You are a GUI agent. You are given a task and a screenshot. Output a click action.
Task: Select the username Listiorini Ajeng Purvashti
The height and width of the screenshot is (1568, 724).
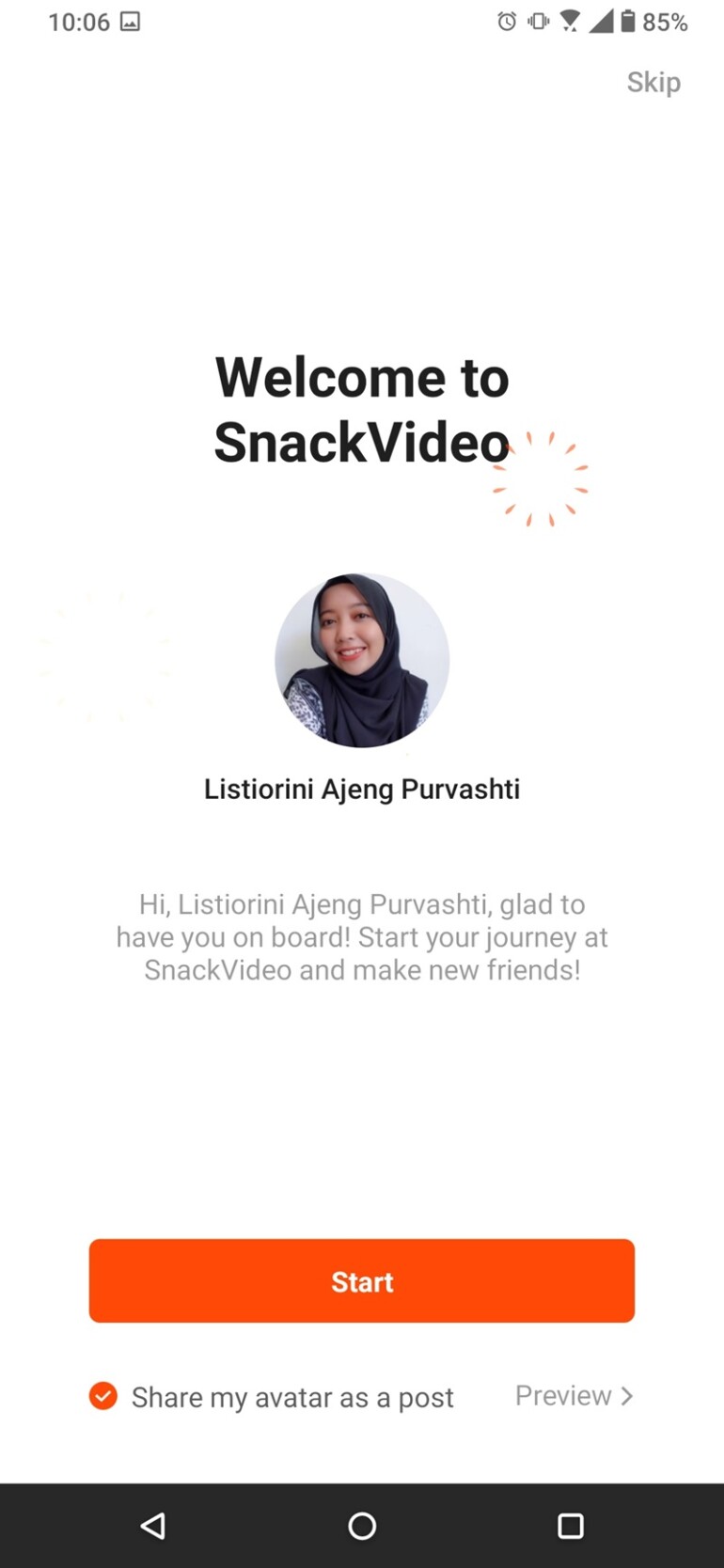(362, 790)
